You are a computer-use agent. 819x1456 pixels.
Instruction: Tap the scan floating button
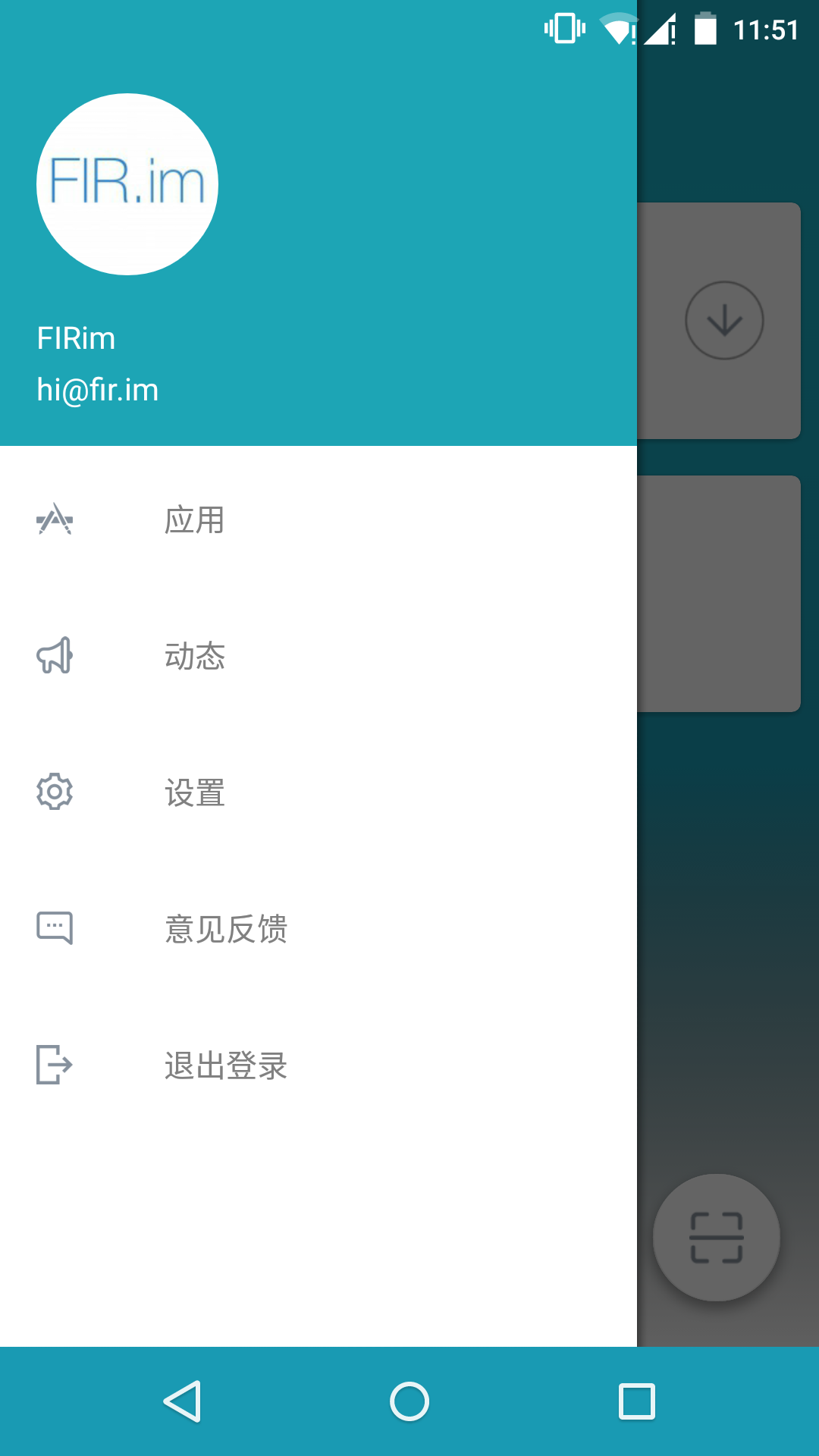click(717, 1238)
